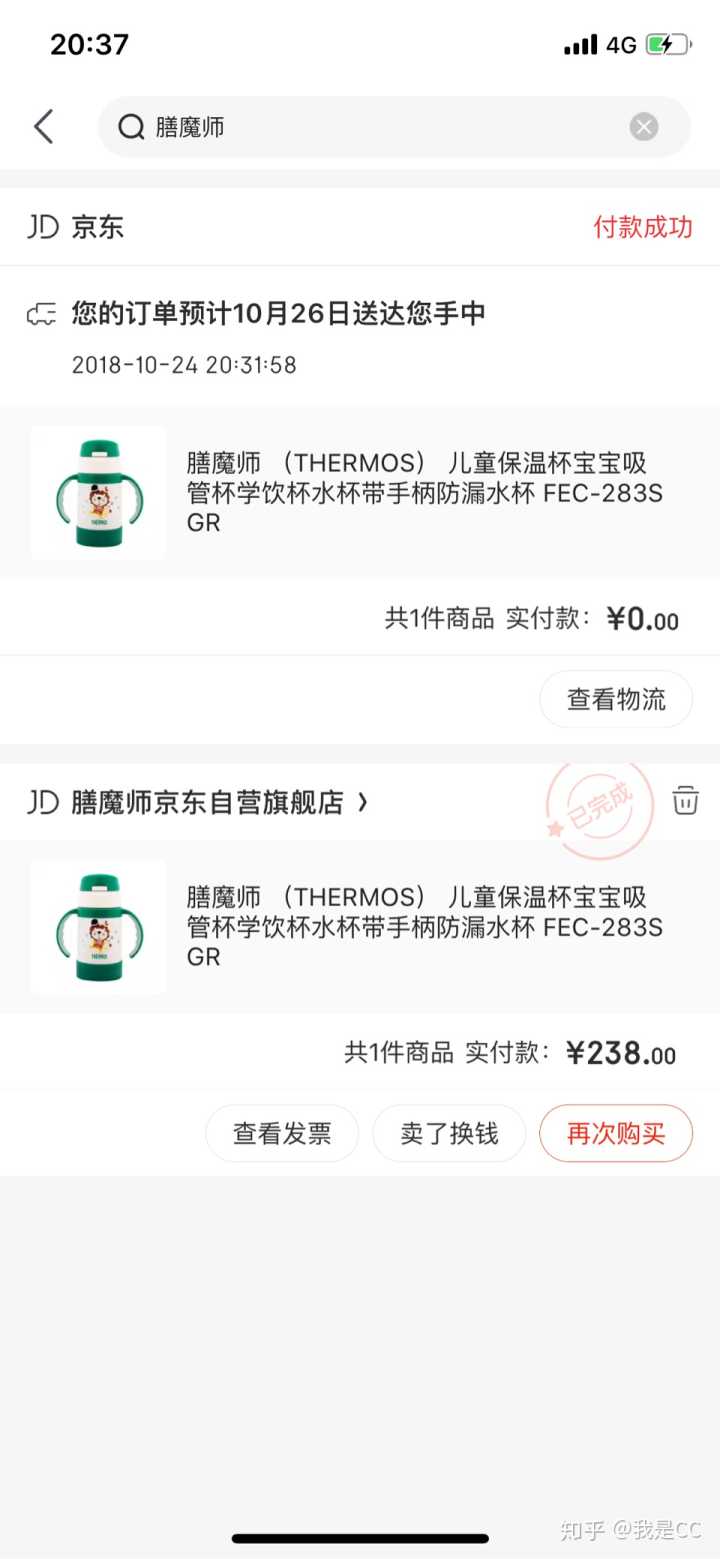Tap the search field containing 膳魔师

coord(380,127)
